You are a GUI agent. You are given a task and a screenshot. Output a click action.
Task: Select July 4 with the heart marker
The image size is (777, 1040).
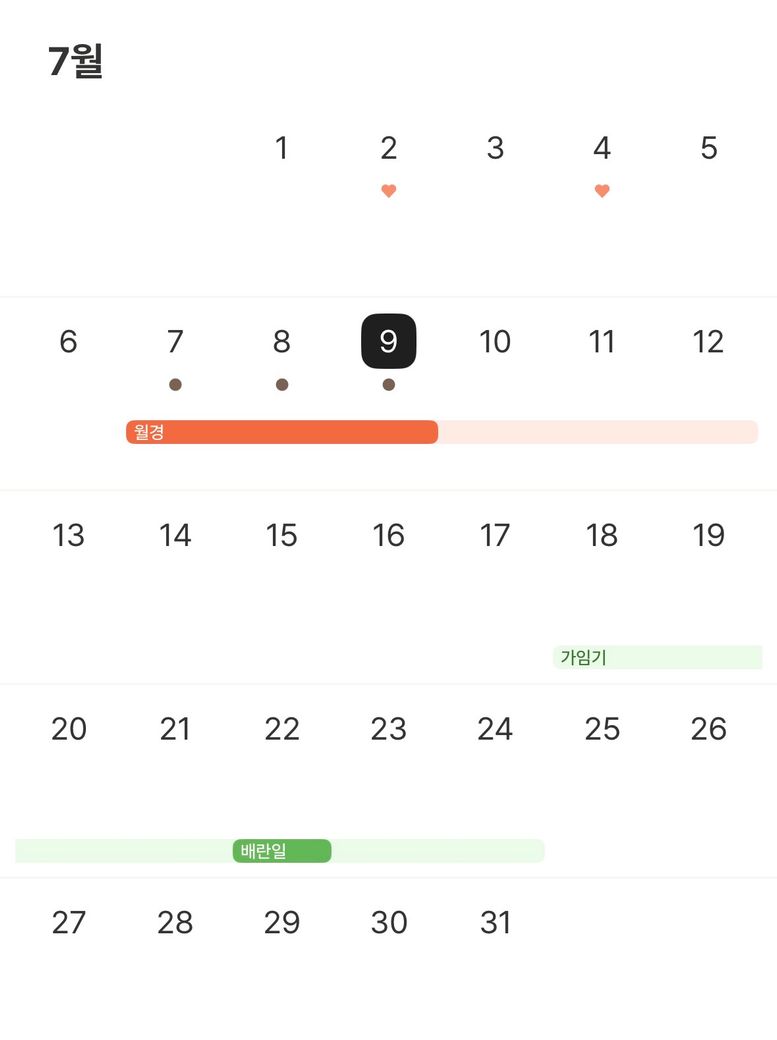point(601,149)
